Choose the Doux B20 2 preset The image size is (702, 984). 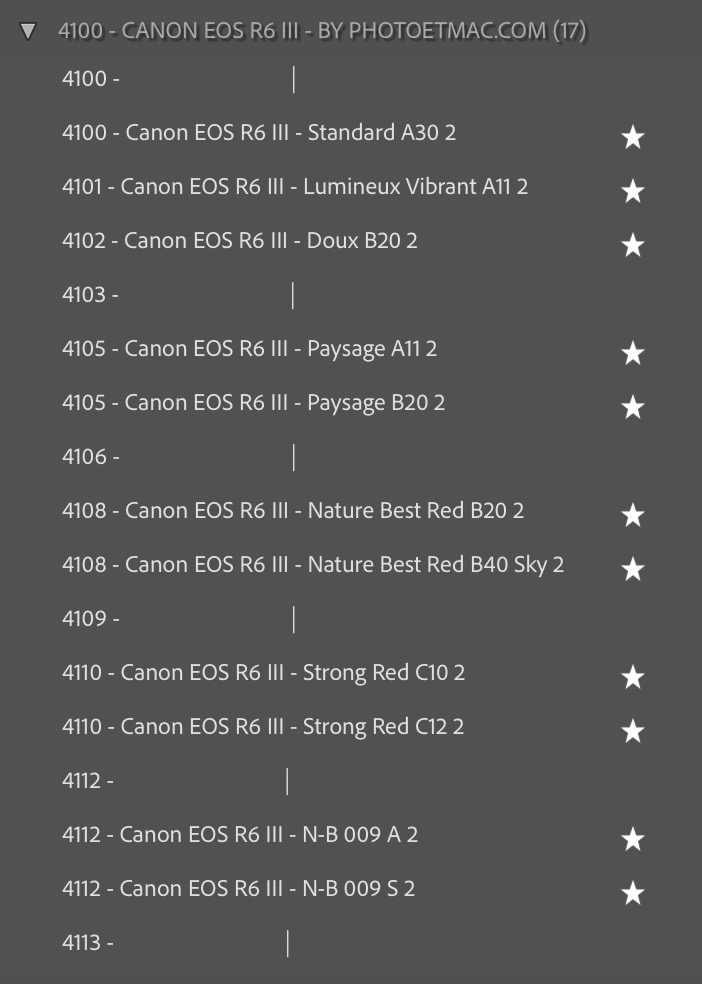(x=240, y=241)
